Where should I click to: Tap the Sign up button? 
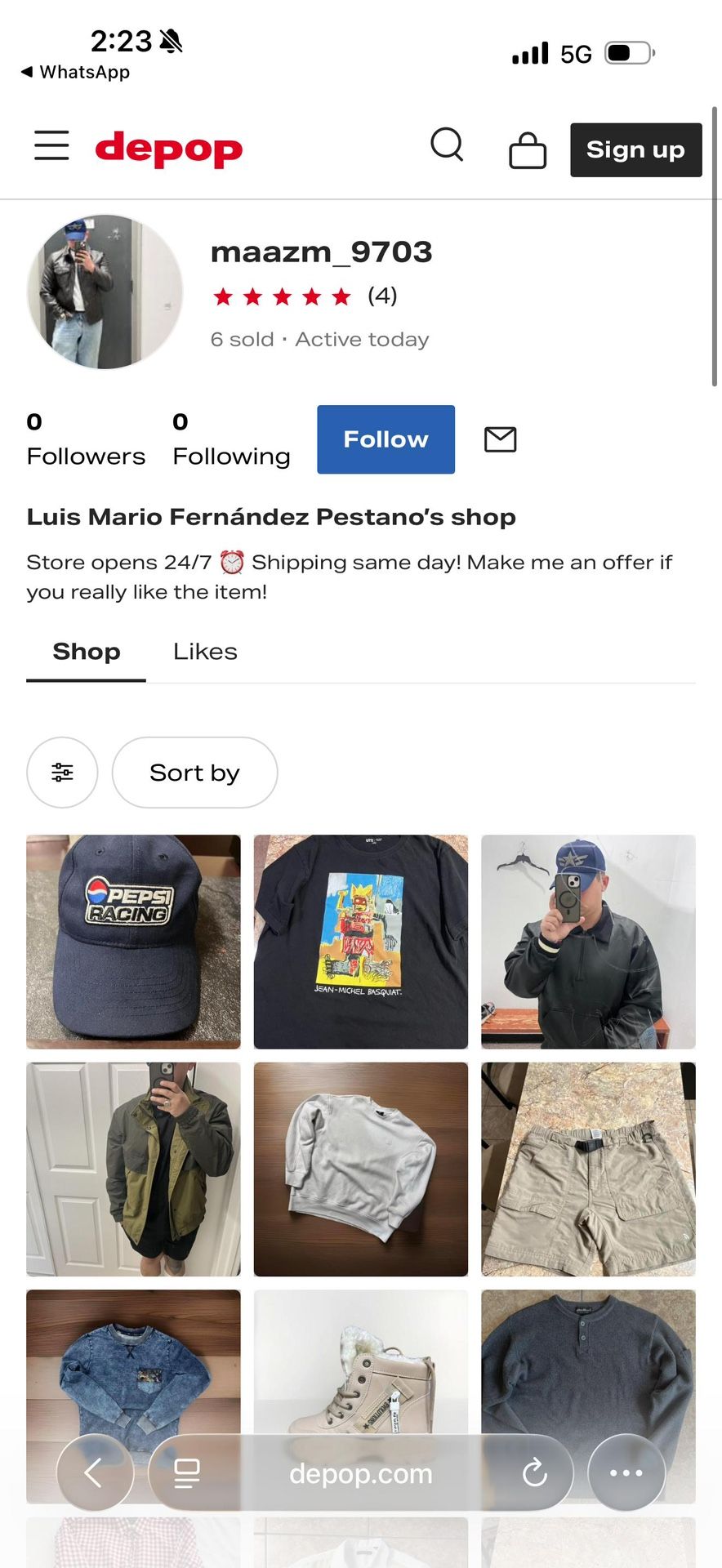[x=635, y=150]
